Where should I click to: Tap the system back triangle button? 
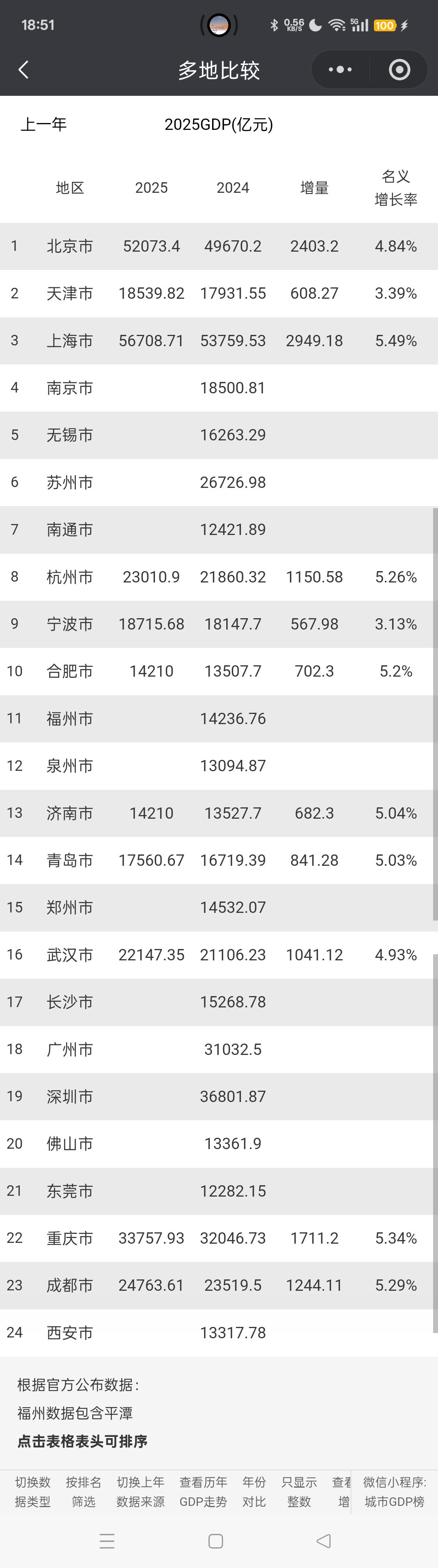coord(324,1541)
